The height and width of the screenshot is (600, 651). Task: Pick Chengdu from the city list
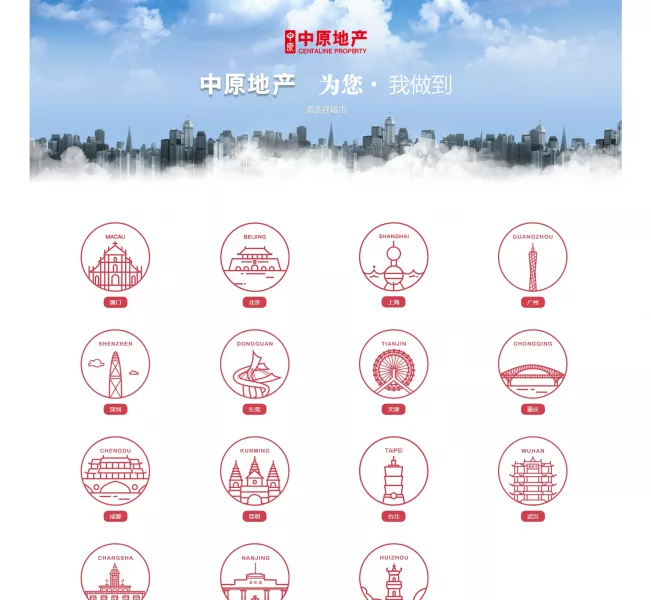pyautogui.click(x=115, y=472)
